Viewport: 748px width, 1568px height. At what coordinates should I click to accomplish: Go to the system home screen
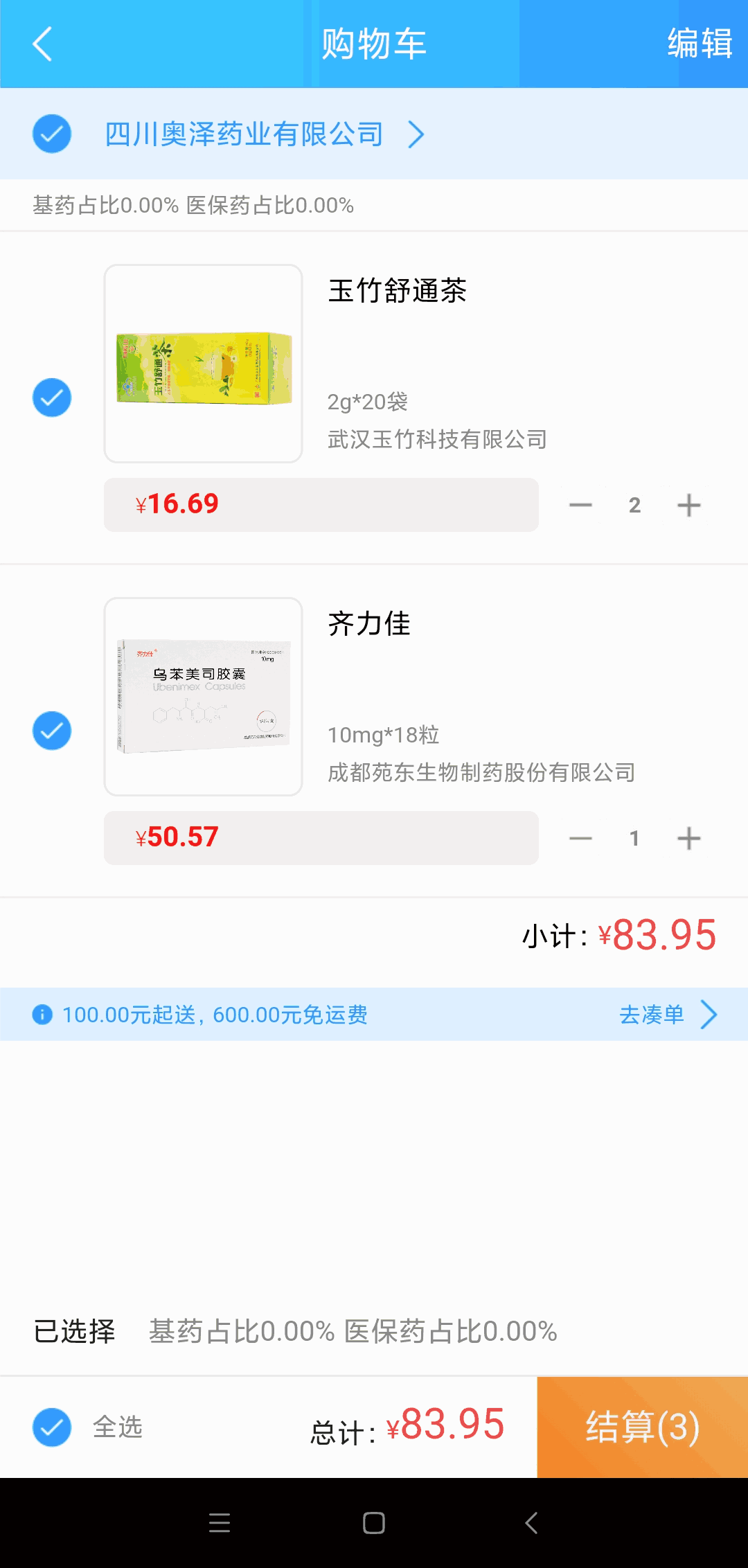(x=374, y=1522)
